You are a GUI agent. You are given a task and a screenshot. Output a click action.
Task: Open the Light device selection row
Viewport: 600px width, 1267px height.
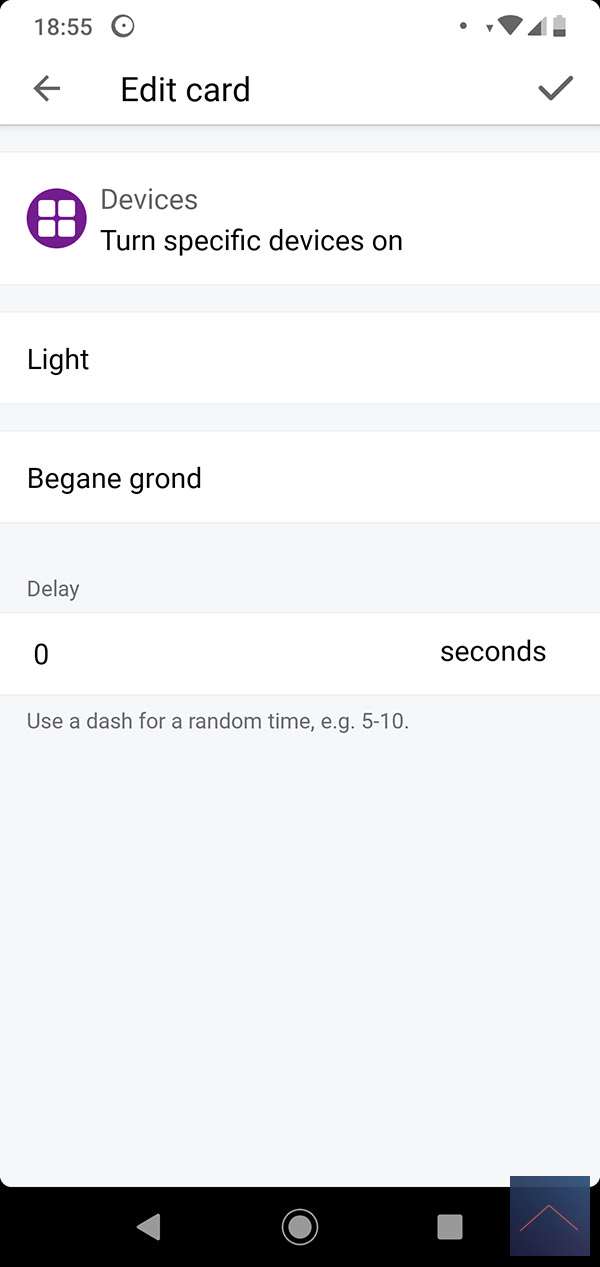(300, 359)
